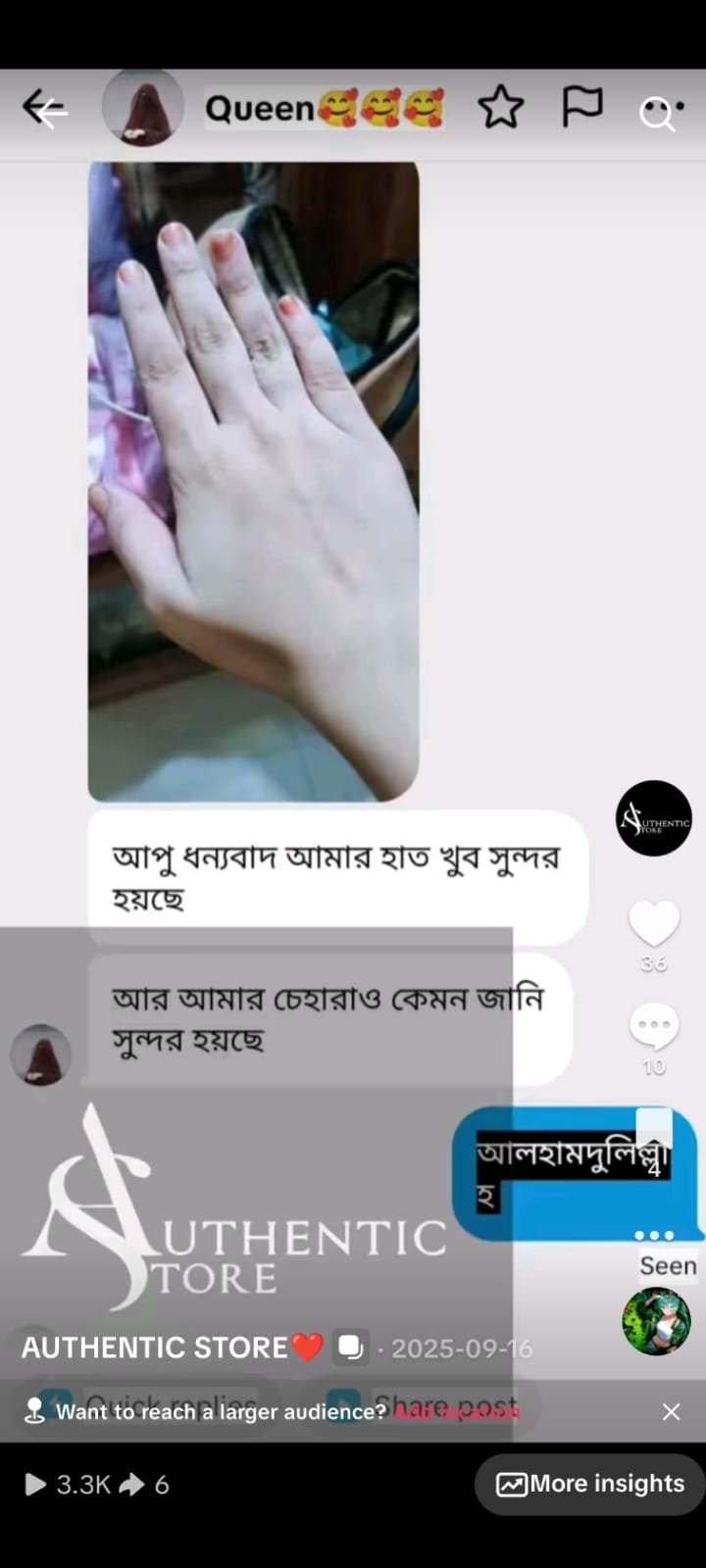706x1568 pixels.
Task: Open Authentic Store's profile avatar
Action: coord(653,818)
